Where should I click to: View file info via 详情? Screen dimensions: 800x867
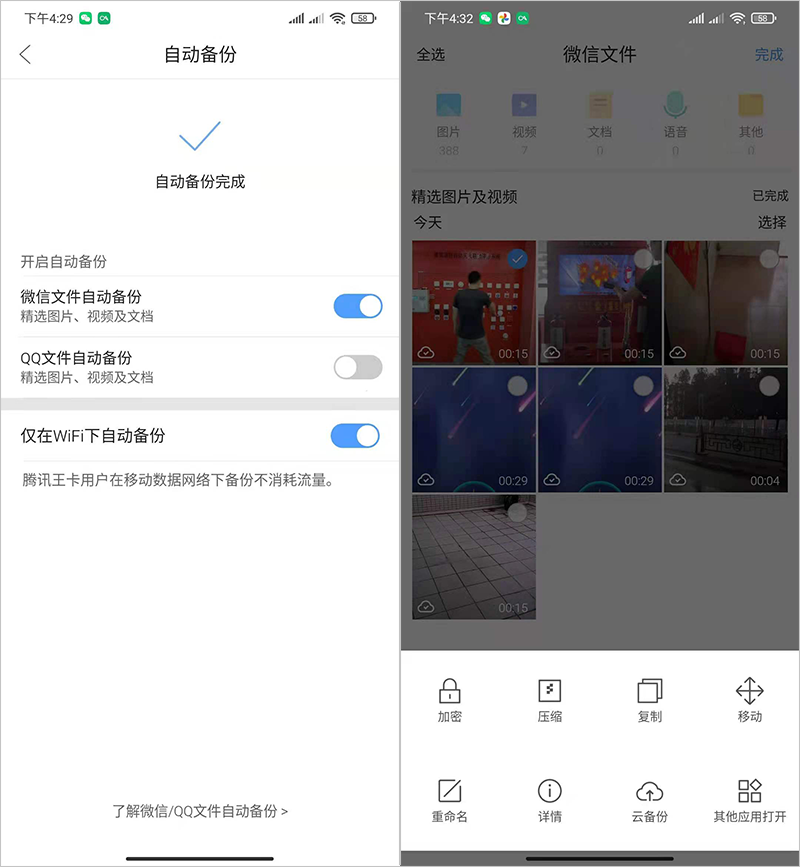550,800
